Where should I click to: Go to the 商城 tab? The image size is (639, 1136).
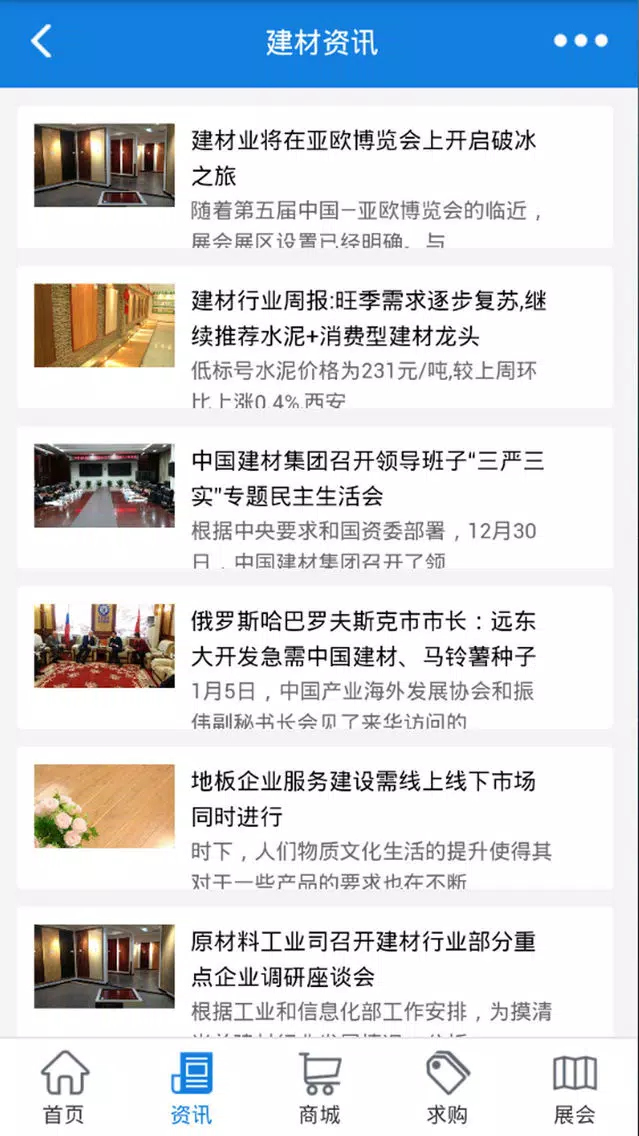pos(320,1088)
